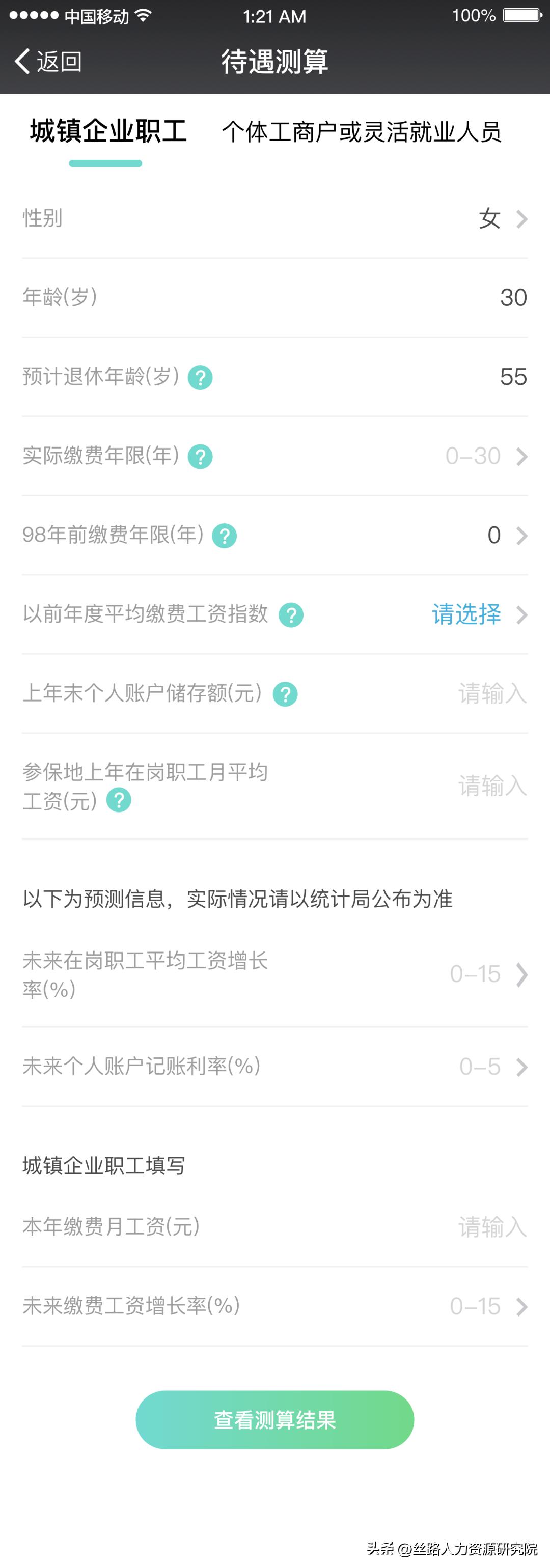This screenshot has height=1568, width=550.
Task: Tap the back arrow icon in the top bar
Action: [22, 62]
